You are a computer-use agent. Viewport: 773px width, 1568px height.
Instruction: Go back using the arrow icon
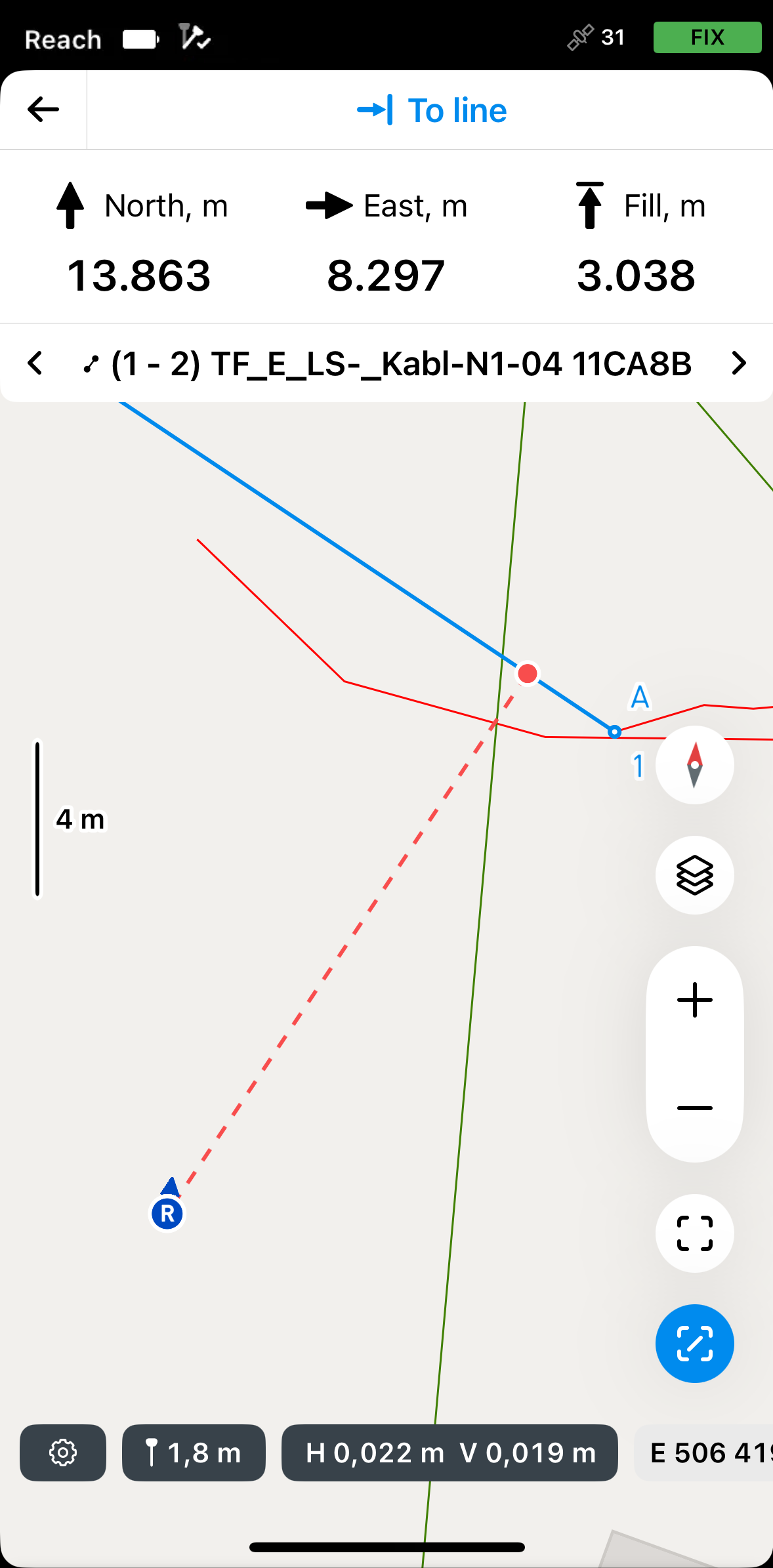click(x=43, y=109)
